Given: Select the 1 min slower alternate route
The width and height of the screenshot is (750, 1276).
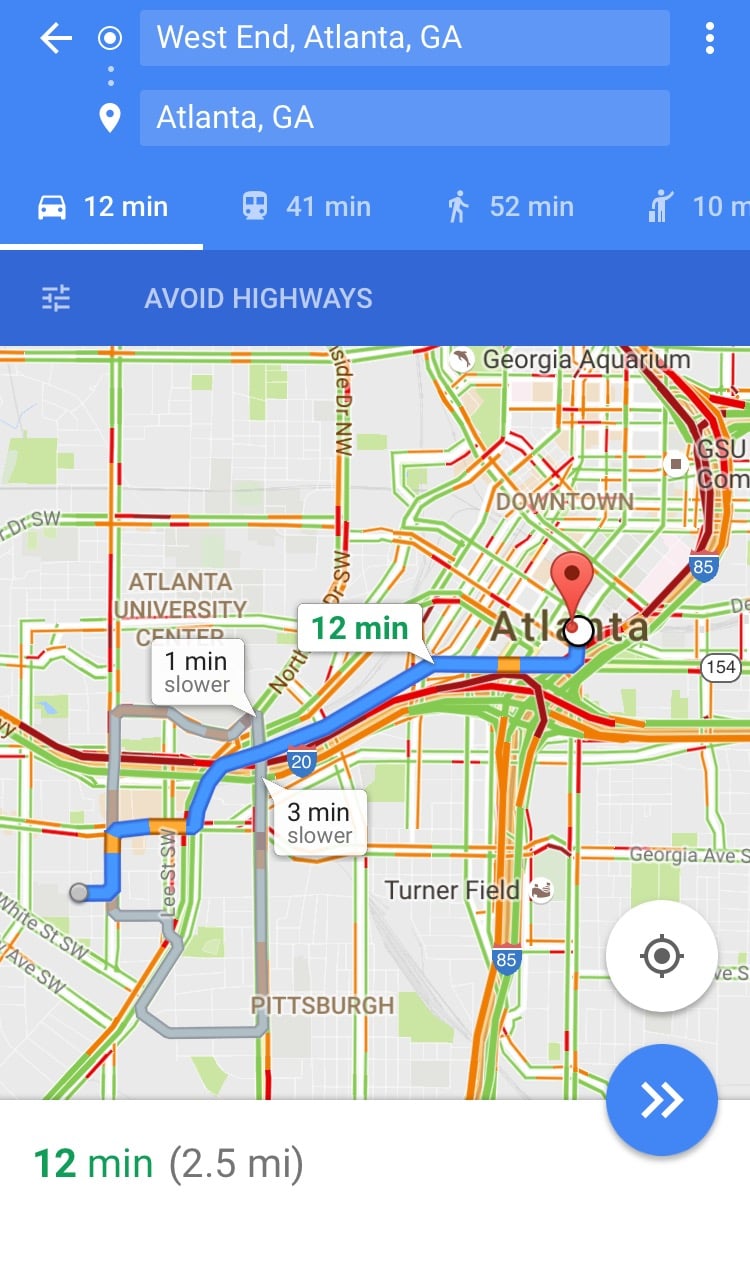Looking at the screenshot, I should [196, 671].
